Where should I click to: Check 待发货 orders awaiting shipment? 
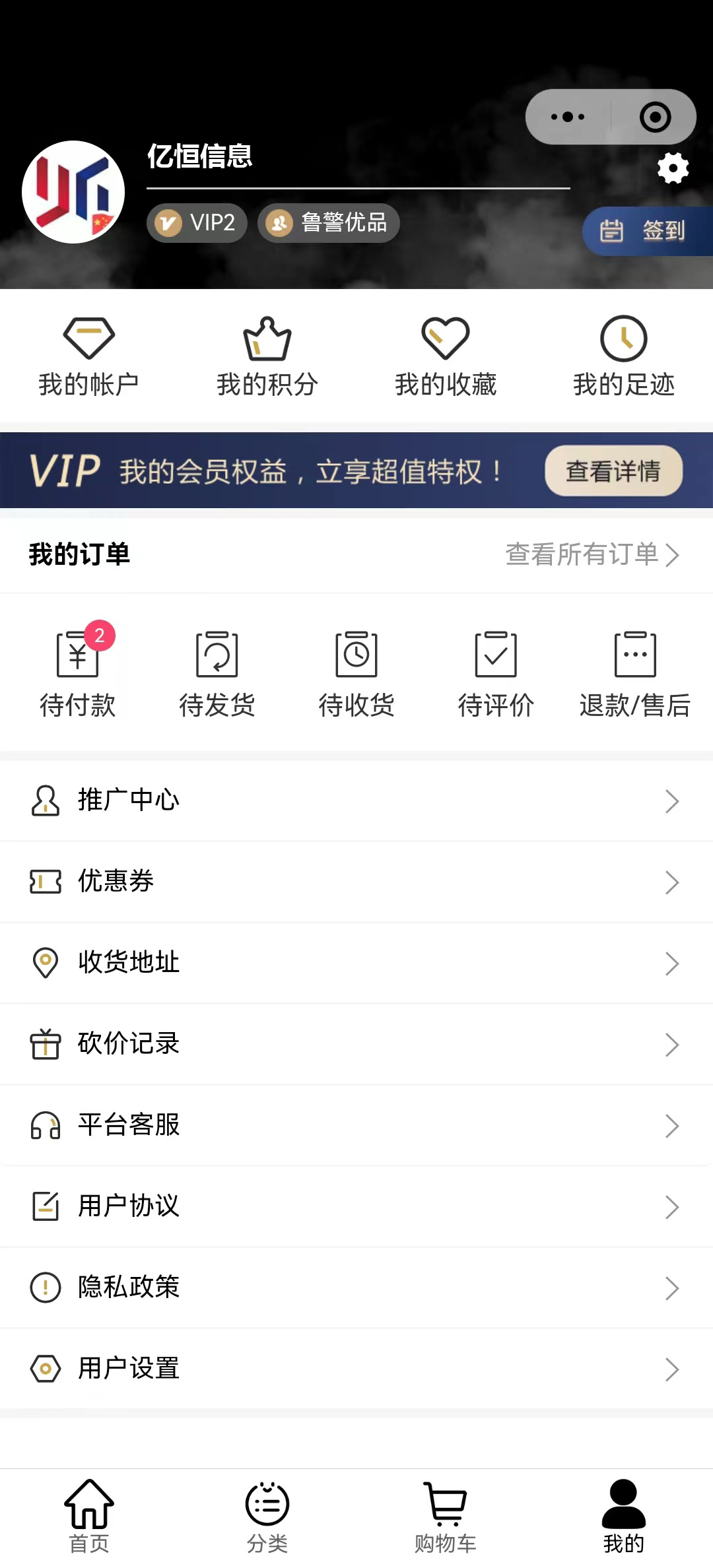(x=217, y=673)
